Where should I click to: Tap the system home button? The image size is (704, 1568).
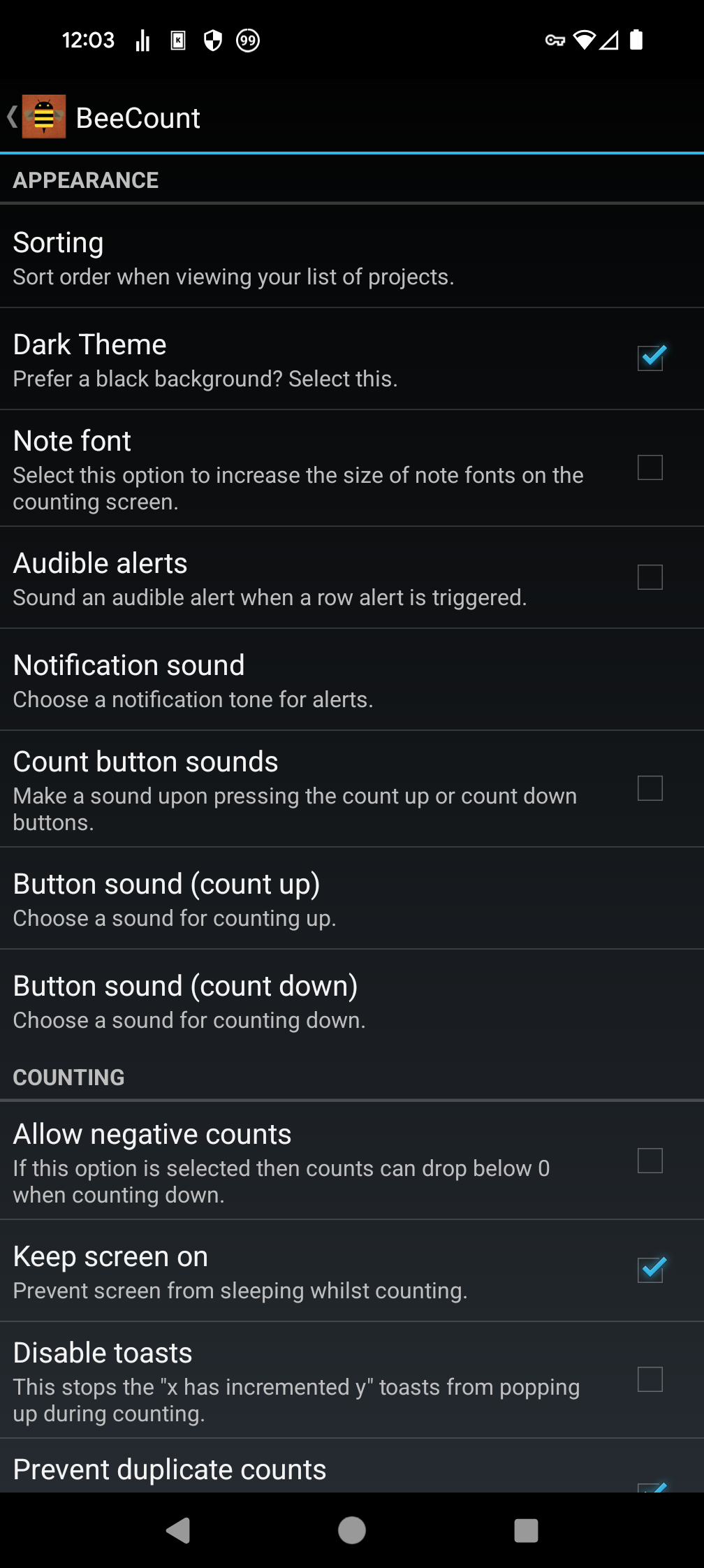tap(352, 1530)
